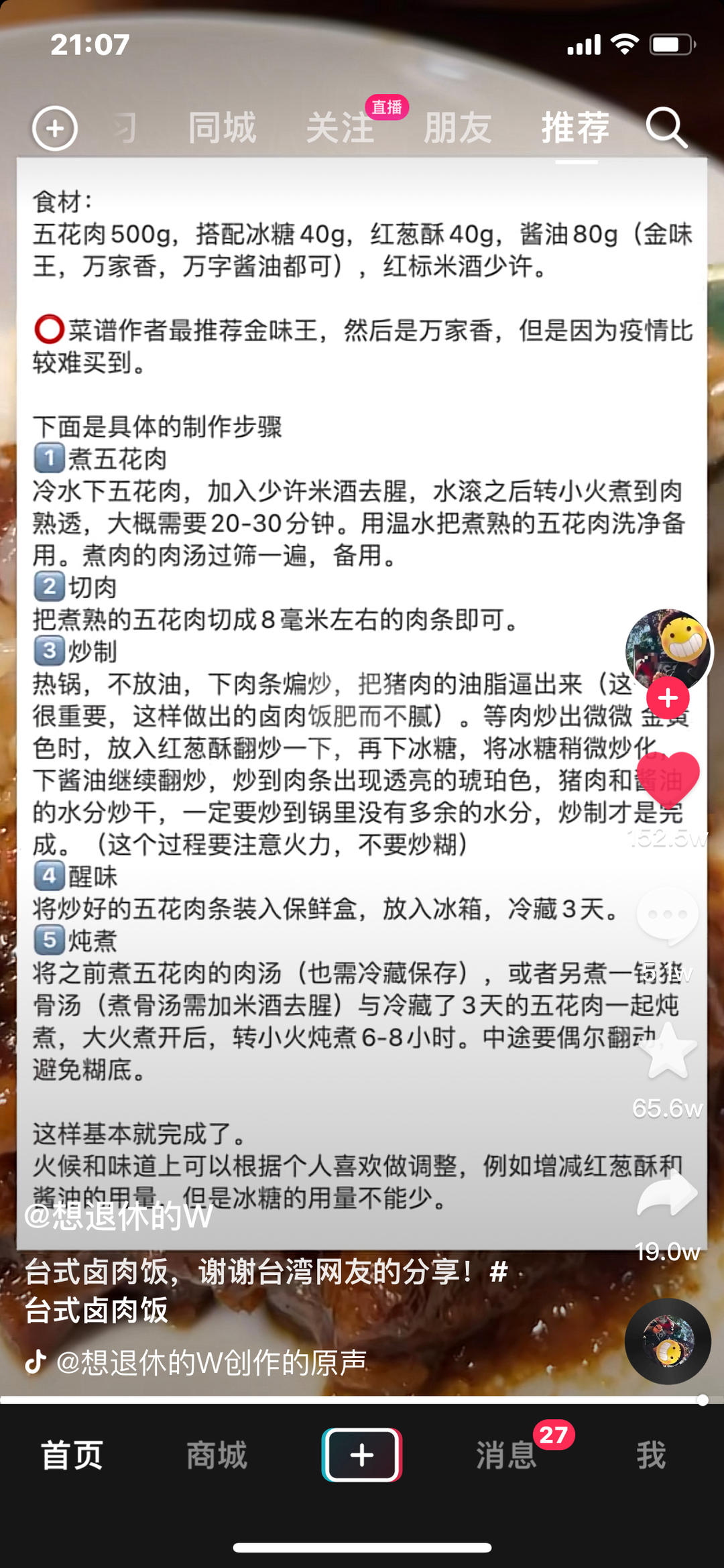Open the search magnifier icon
This screenshot has width=724, height=1568.
tap(666, 127)
